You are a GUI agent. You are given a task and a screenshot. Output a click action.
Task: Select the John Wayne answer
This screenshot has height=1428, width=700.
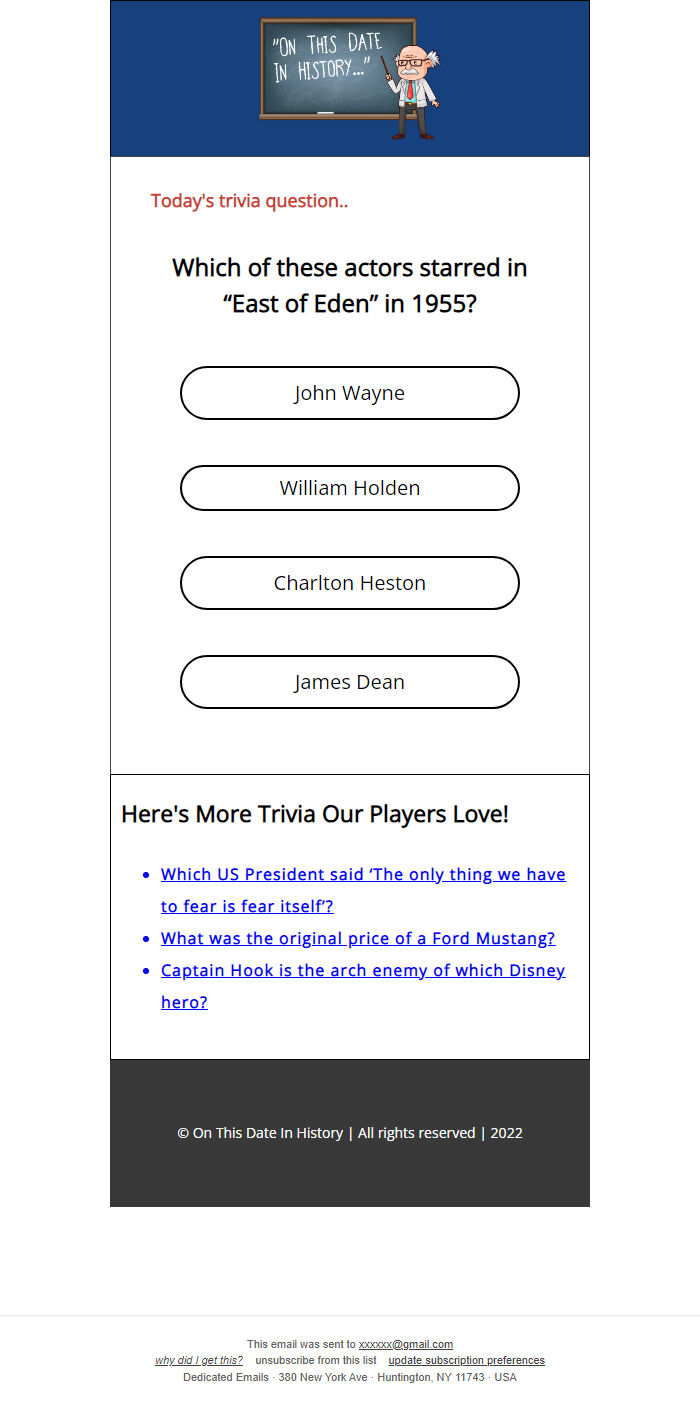pos(350,393)
